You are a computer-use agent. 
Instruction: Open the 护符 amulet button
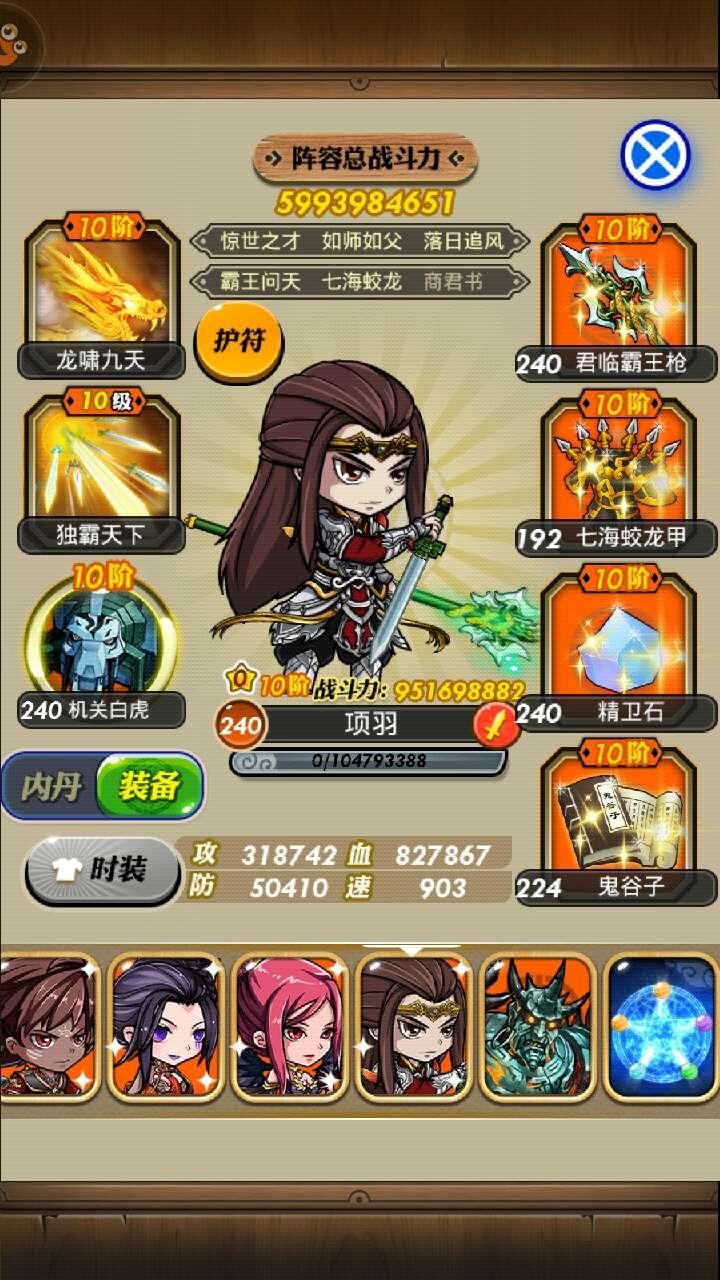point(238,342)
